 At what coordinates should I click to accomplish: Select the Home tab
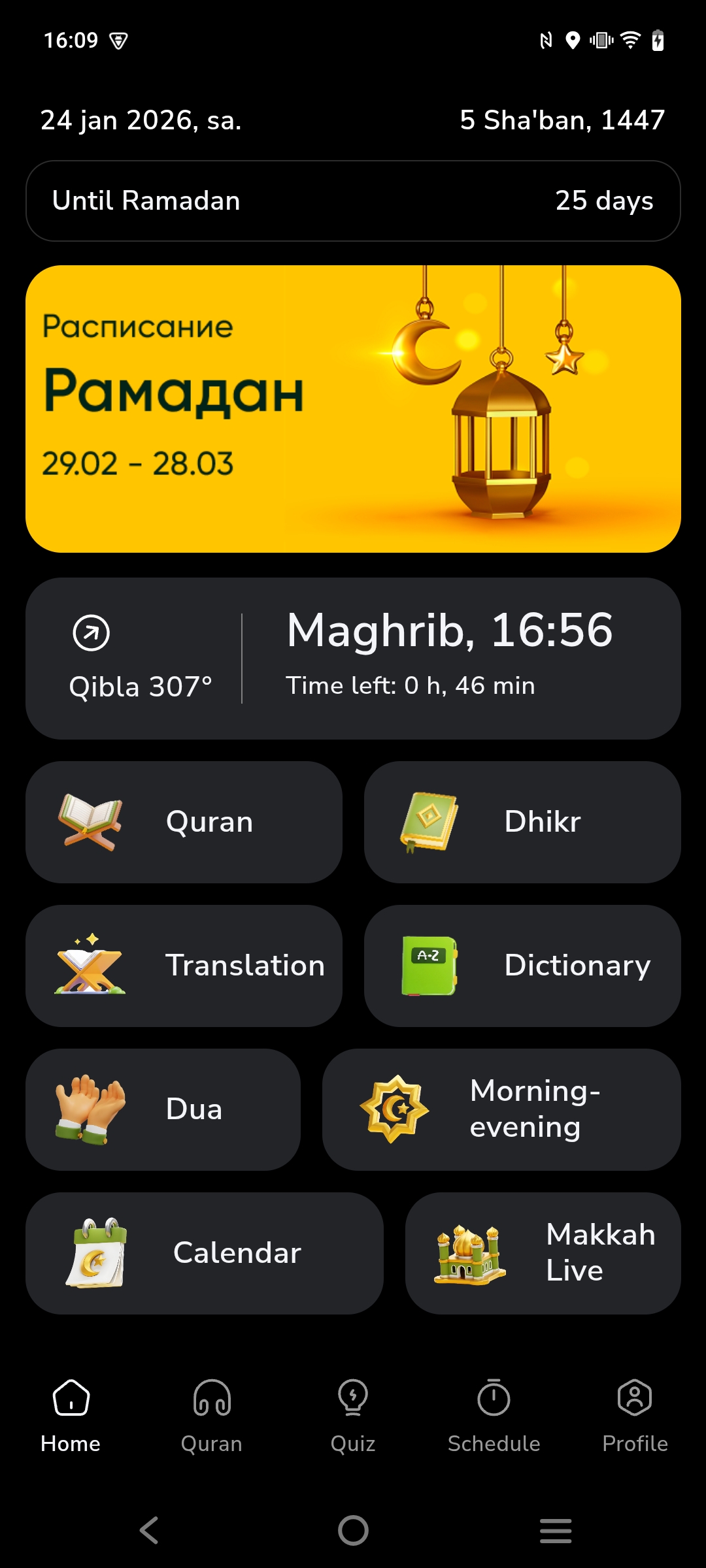pos(71,1415)
